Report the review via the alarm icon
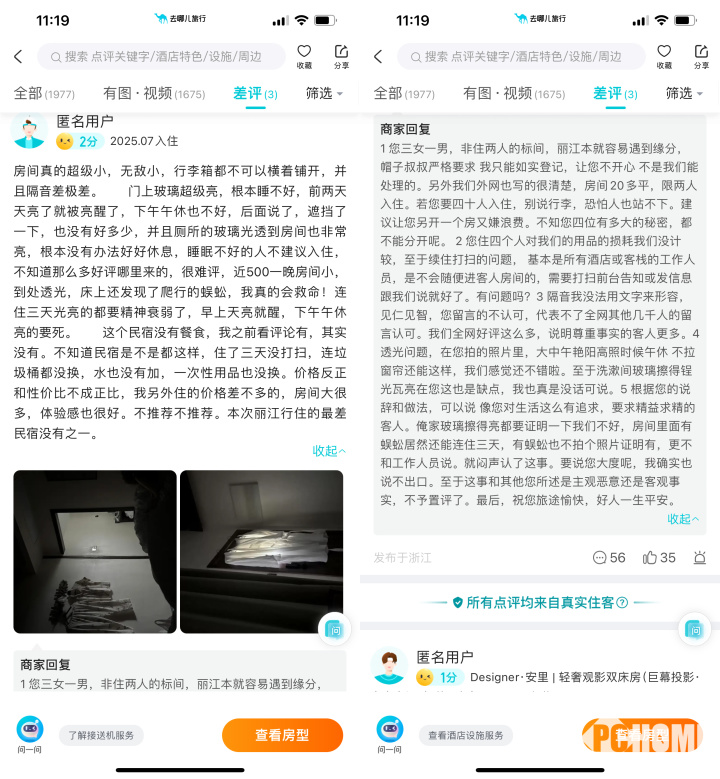720x779 pixels. 699,558
